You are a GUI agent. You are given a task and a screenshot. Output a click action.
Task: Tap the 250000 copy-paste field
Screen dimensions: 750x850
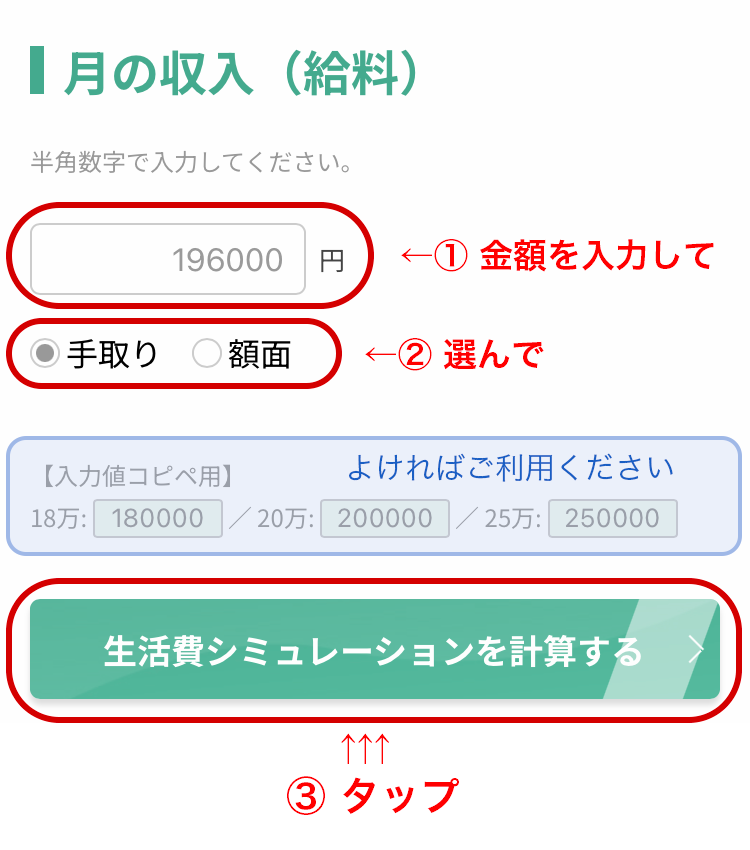(612, 519)
